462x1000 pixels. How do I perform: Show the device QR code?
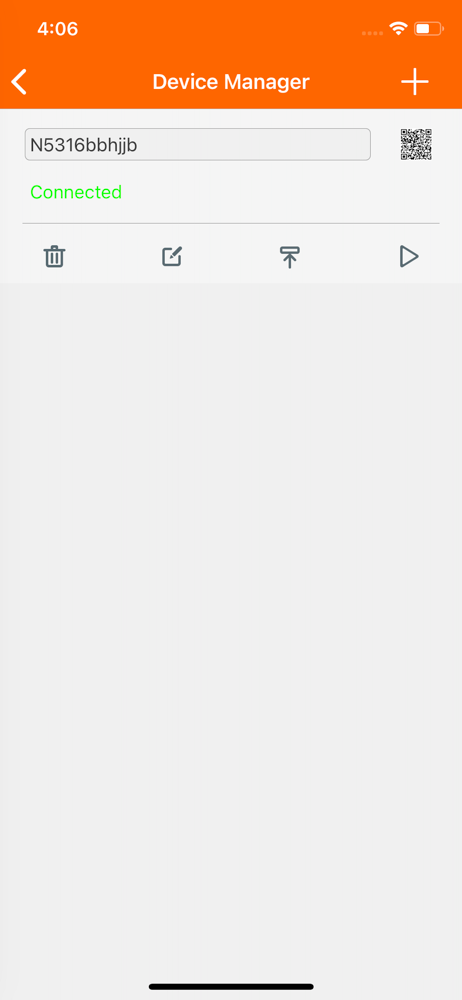(x=416, y=145)
